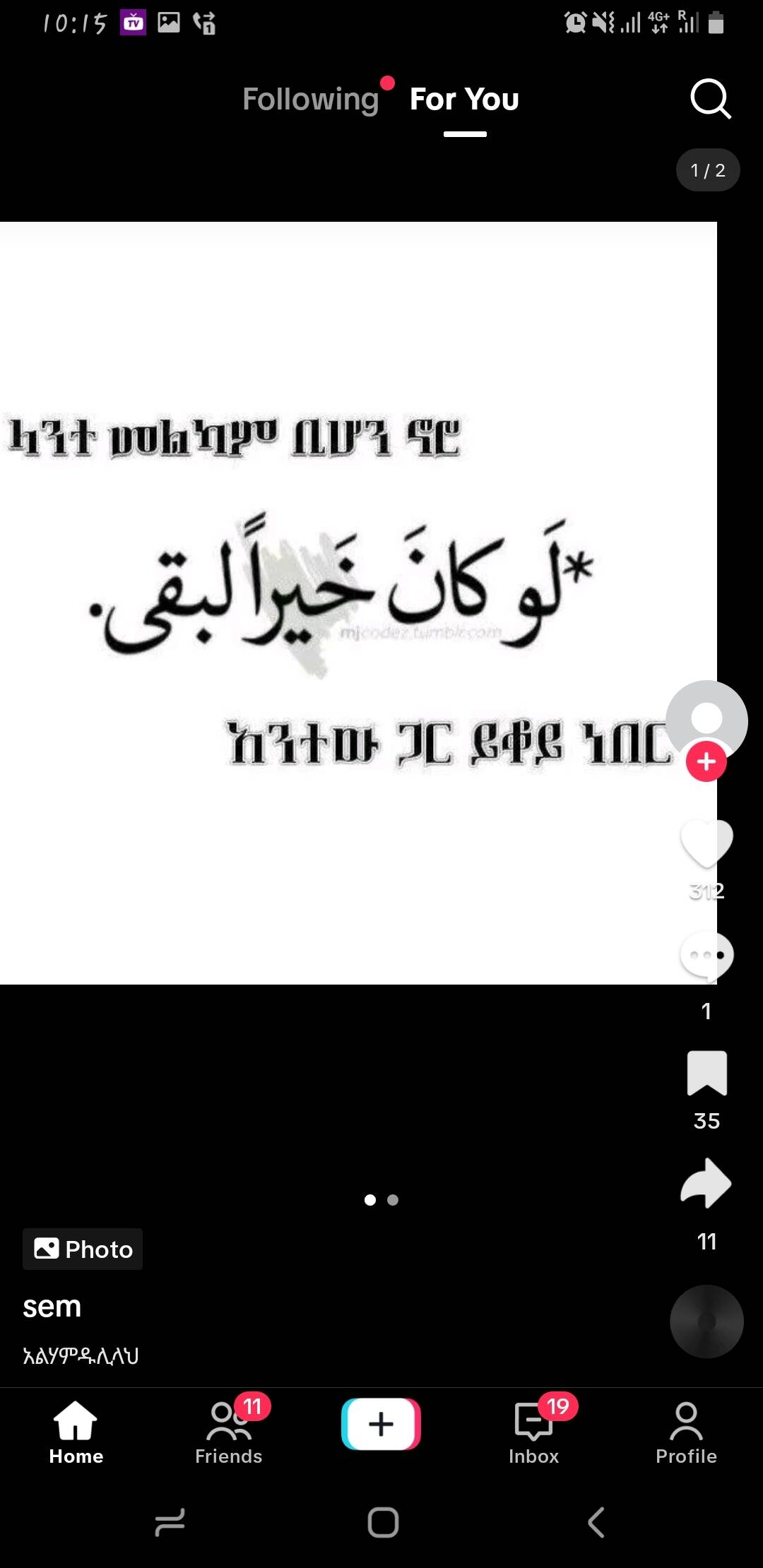Viewport: 763px width, 1568px height.
Task: Like this photo post
Action: [x=706, y=843]
